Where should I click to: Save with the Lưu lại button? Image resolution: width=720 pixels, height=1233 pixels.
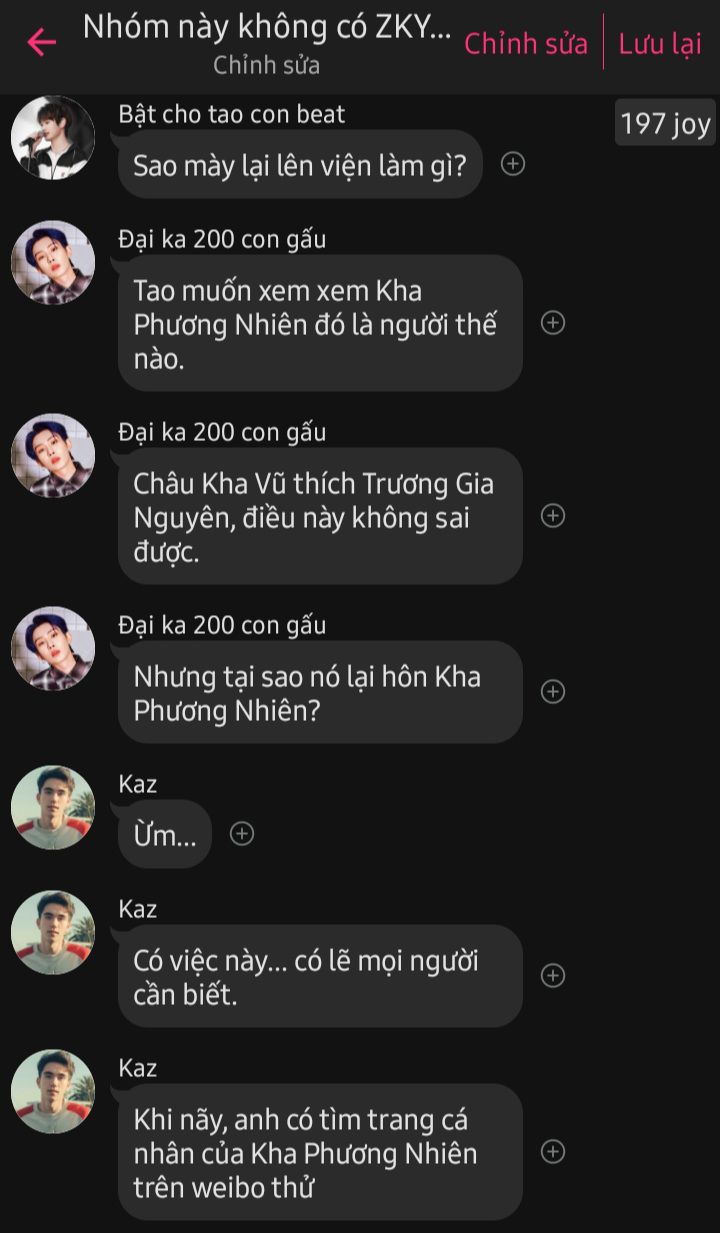pyautogui.click(x=659, y=44)
